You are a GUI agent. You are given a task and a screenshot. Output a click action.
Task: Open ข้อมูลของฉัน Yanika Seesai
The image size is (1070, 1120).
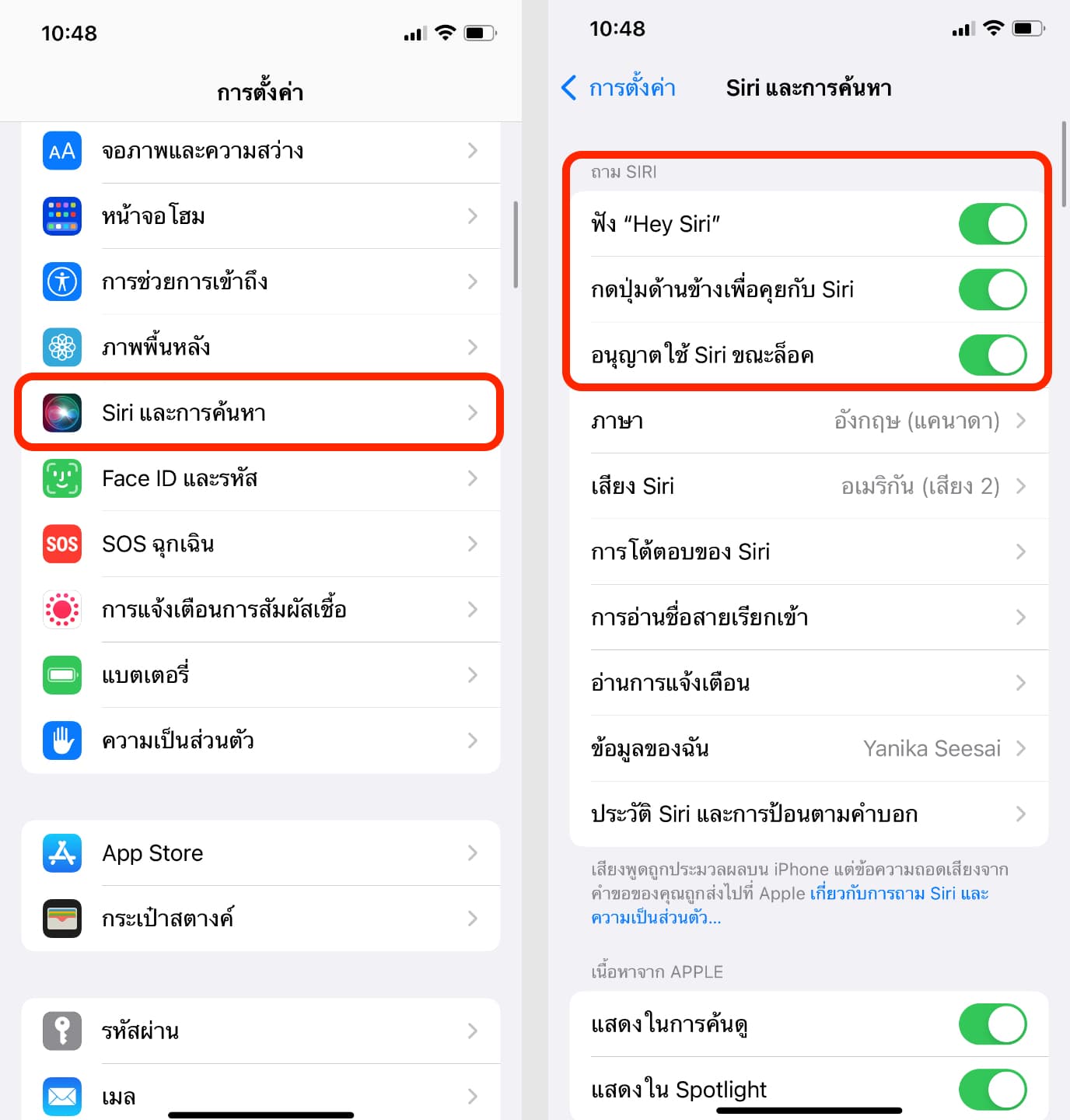(809, 748)
